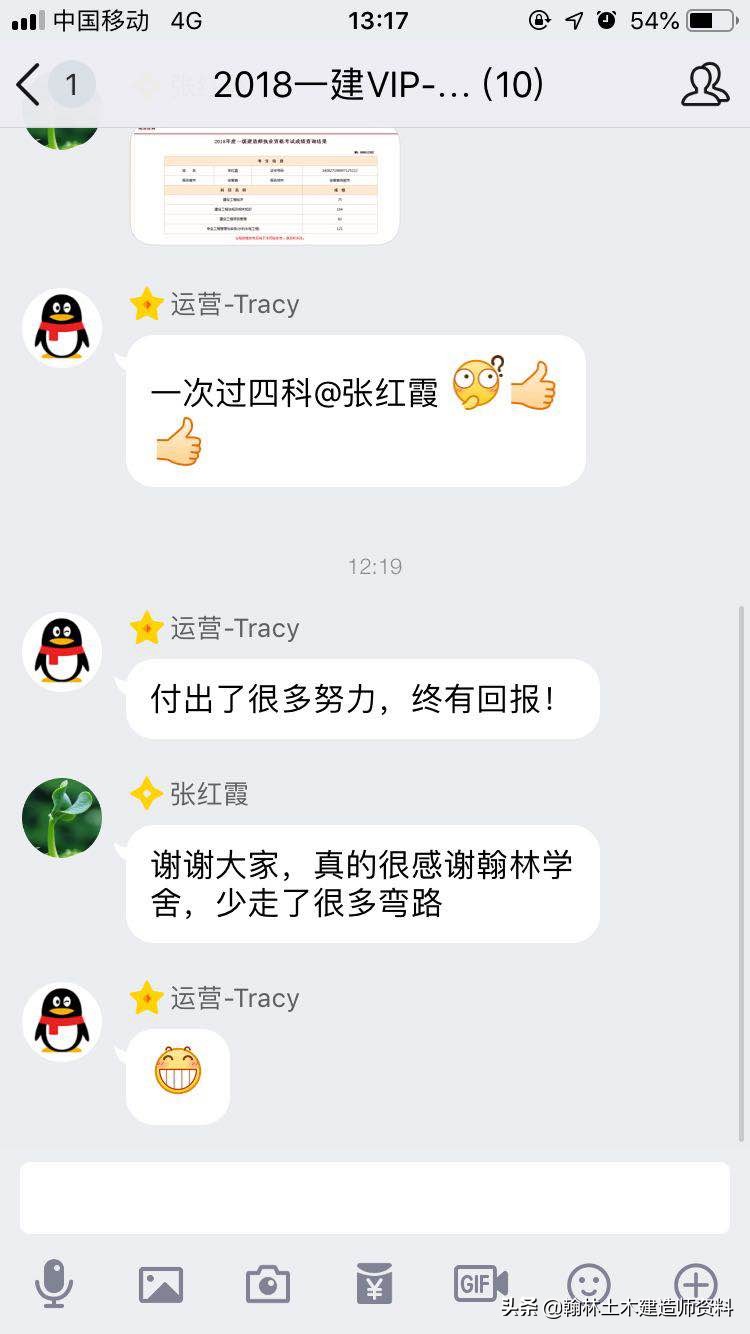Open the voice message input
Viewport: 750px width, 1334px height.
[55, 1286]
